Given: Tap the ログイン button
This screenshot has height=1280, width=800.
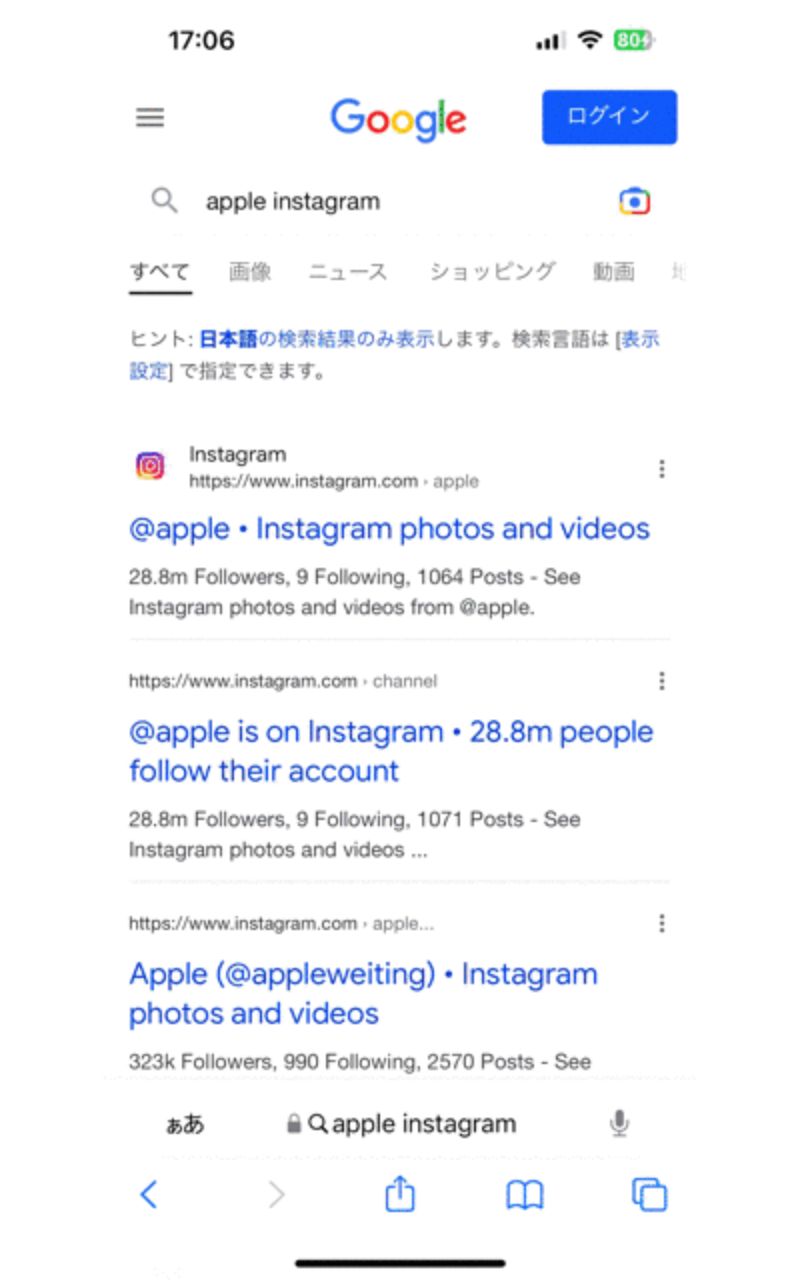Looking at the screenshot, I should click(609, 117).
